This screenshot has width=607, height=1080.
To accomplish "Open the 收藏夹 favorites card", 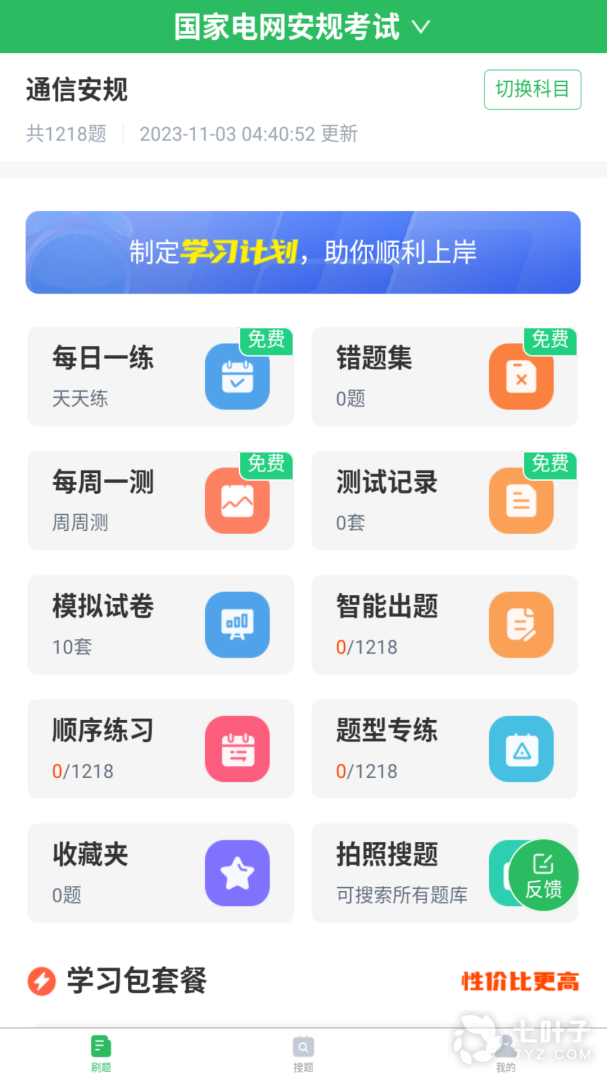I will [x=161, y=873].
